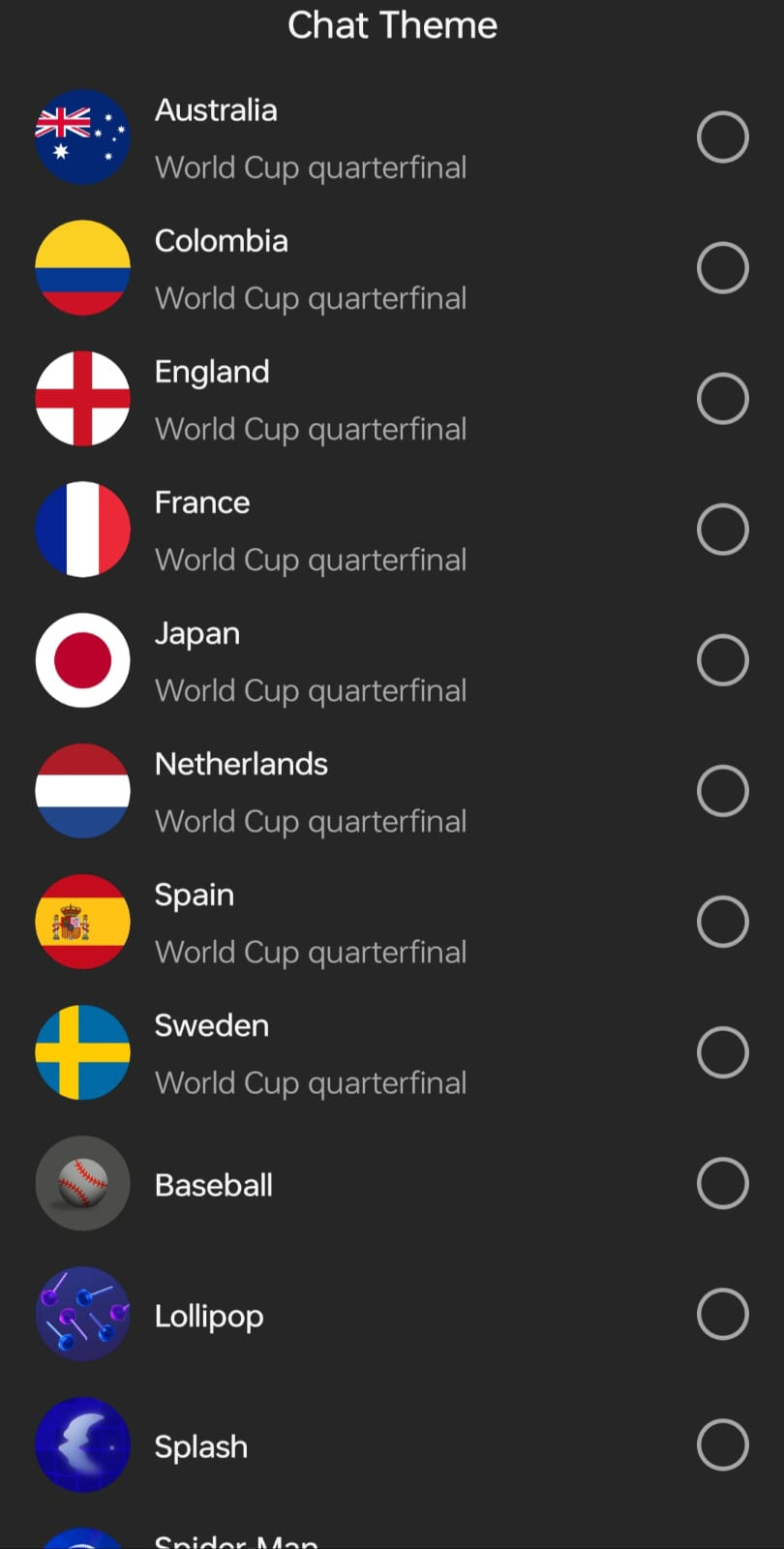Choose Japan as chat theme
Image resolution: width=784 pixels, height=1549 pixels.
point(722,660)
